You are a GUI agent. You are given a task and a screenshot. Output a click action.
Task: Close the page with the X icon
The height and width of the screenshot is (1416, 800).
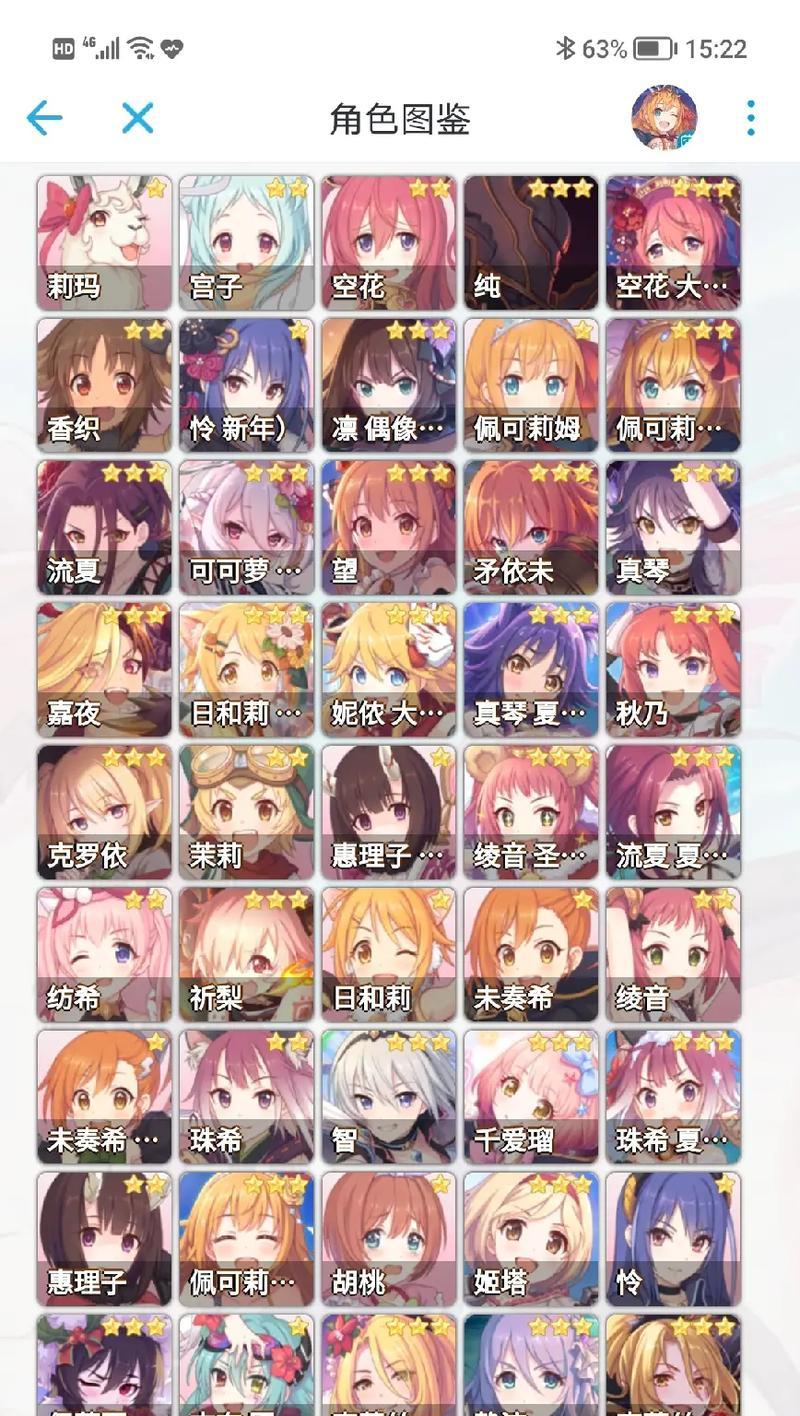pyautogui.click(x=137, y=118)
